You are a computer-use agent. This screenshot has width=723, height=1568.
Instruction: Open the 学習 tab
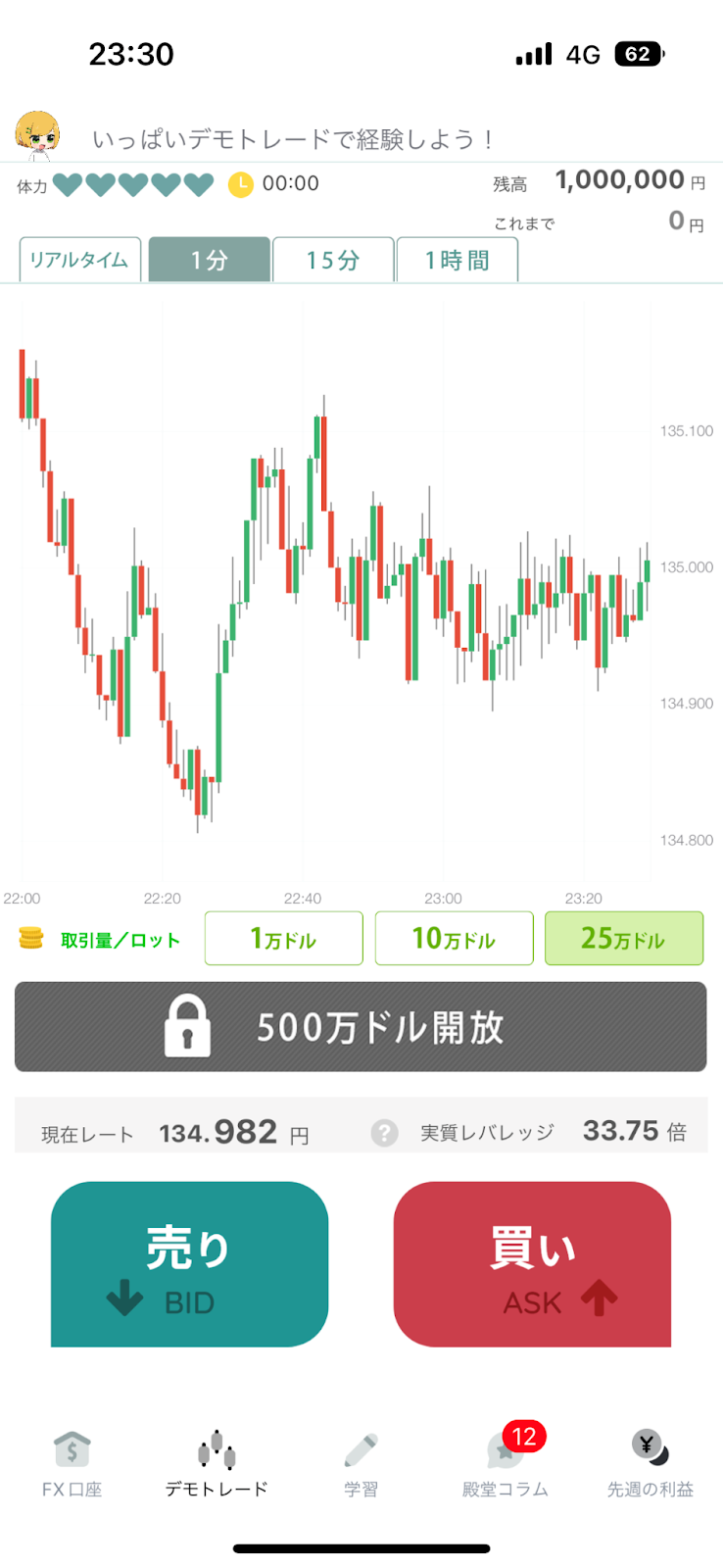(361, 1464)
